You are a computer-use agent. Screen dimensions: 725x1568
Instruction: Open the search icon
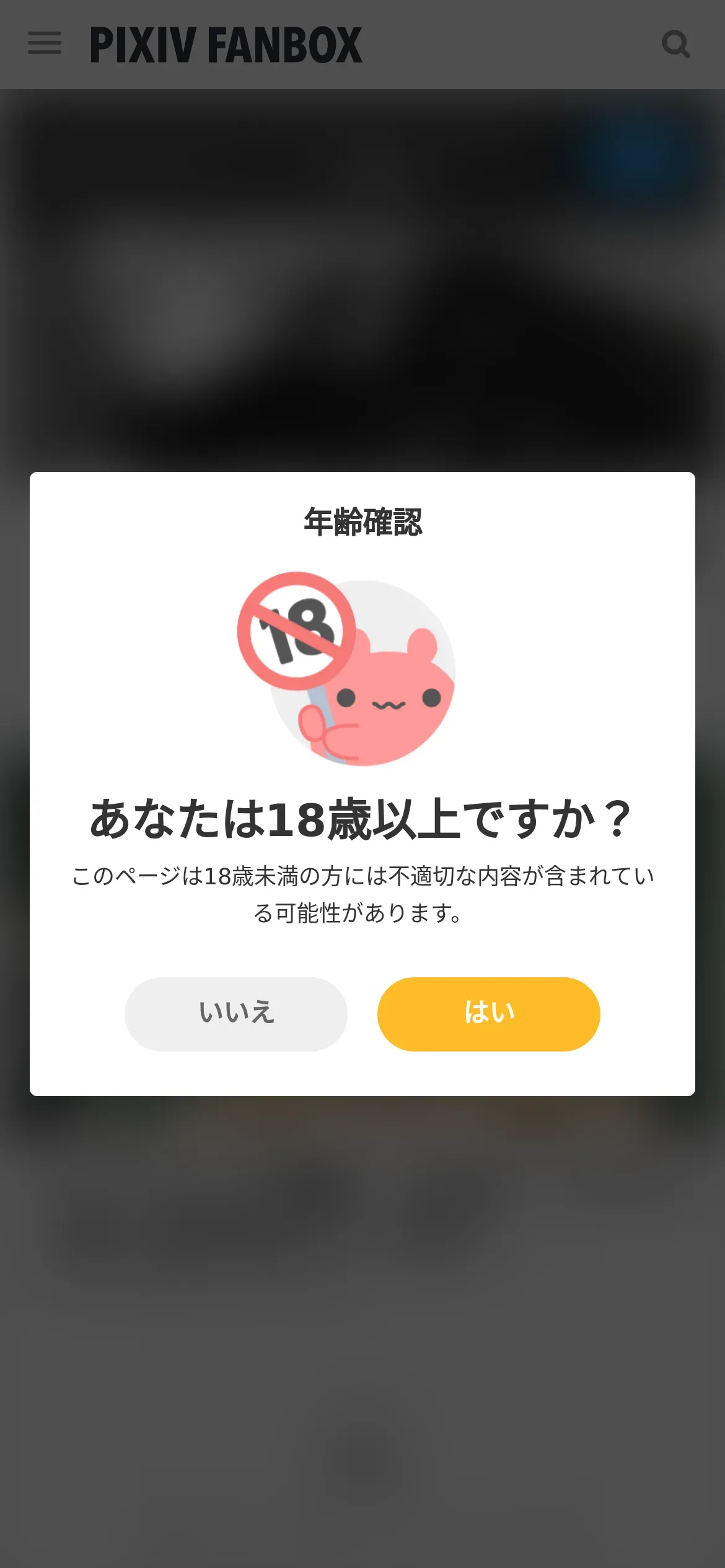coord(675,45)
